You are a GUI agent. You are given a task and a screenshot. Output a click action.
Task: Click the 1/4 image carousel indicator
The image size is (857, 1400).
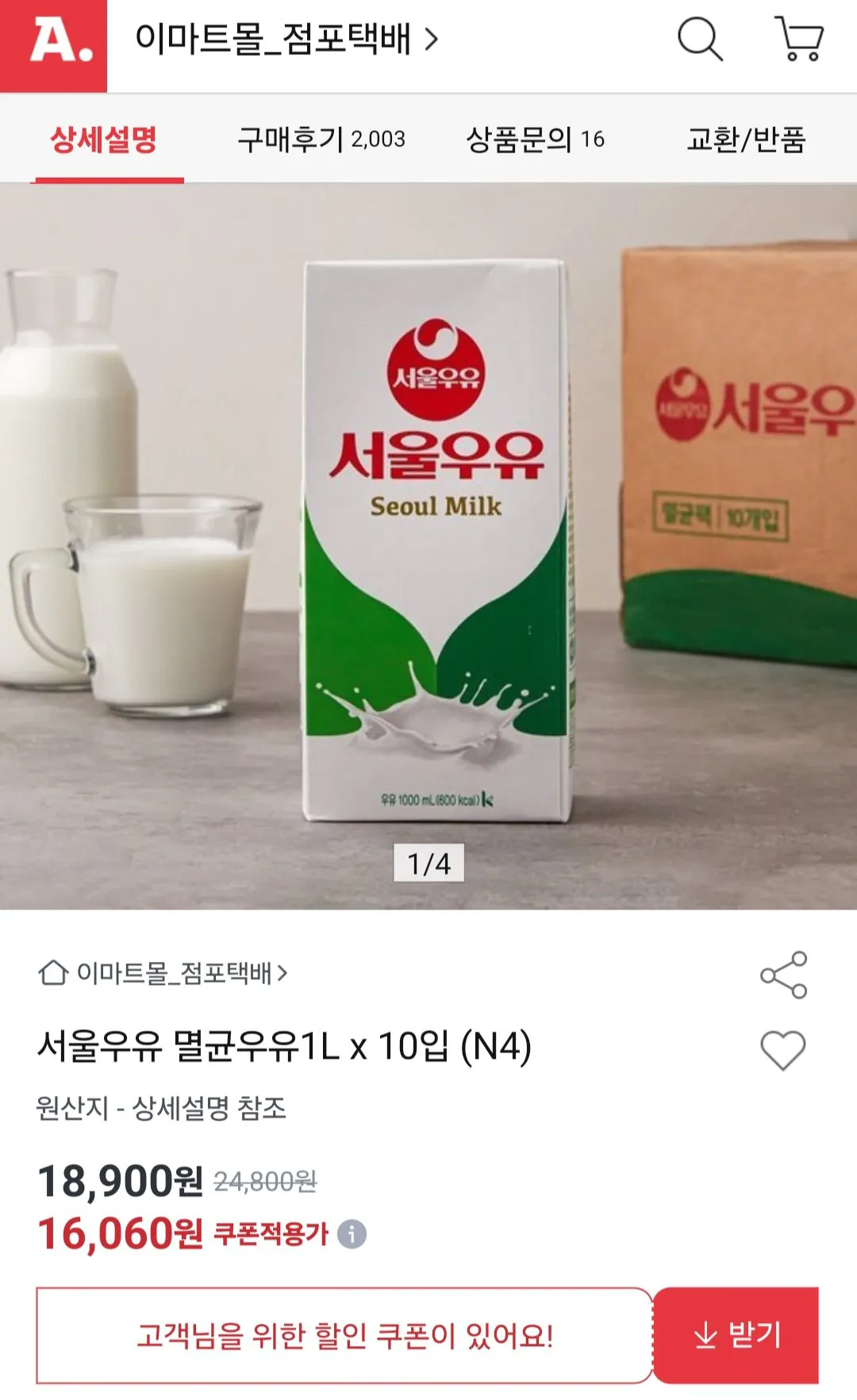(x=428, y=863)
